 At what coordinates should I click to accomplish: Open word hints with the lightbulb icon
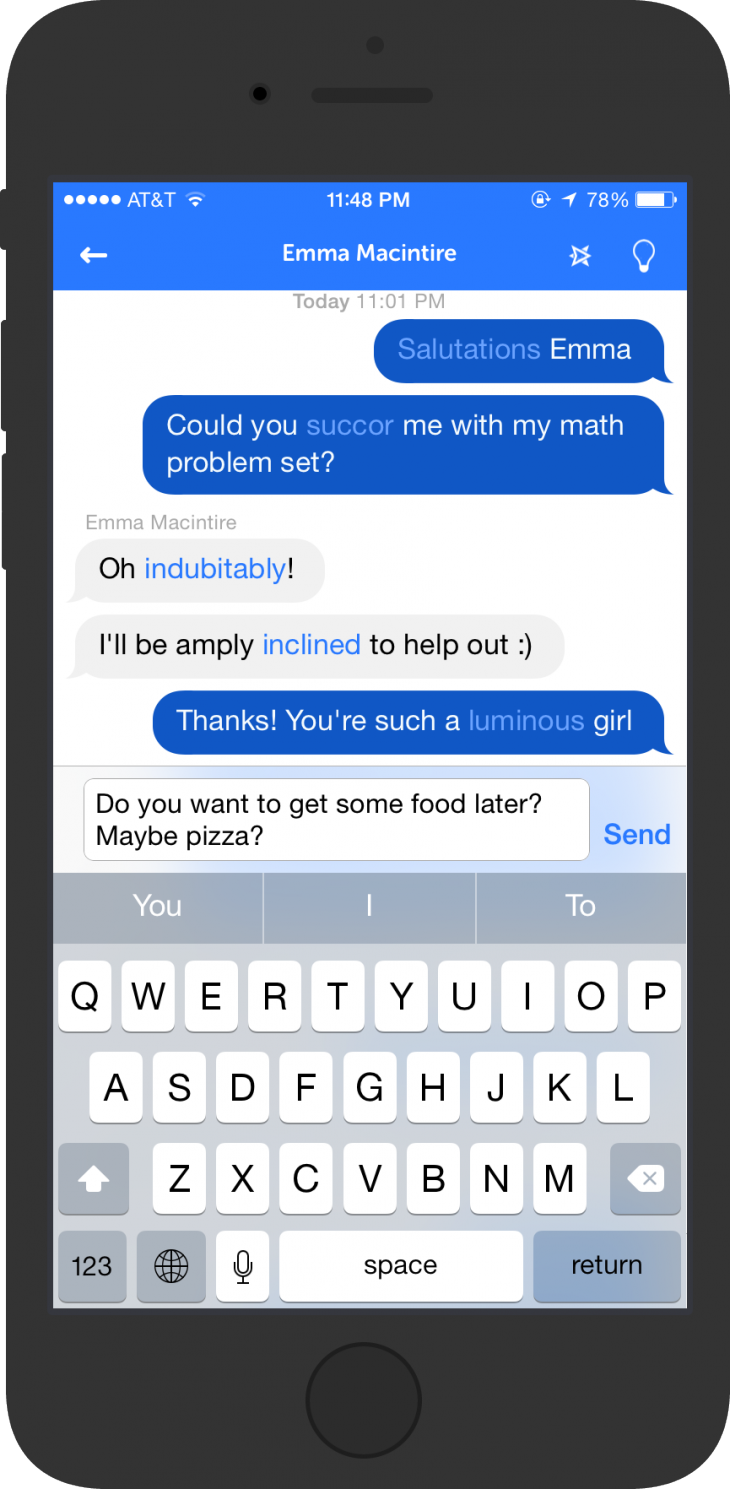pyautogui.click(x=643, y=255)
